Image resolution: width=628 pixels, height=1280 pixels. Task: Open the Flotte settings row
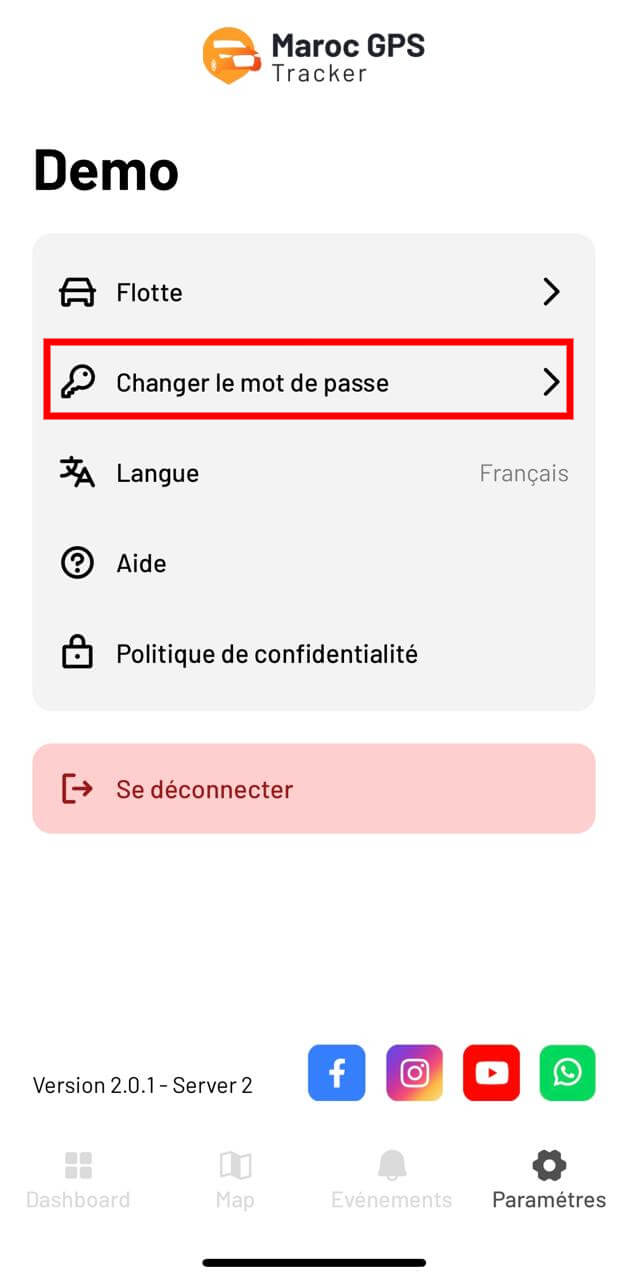314,292
